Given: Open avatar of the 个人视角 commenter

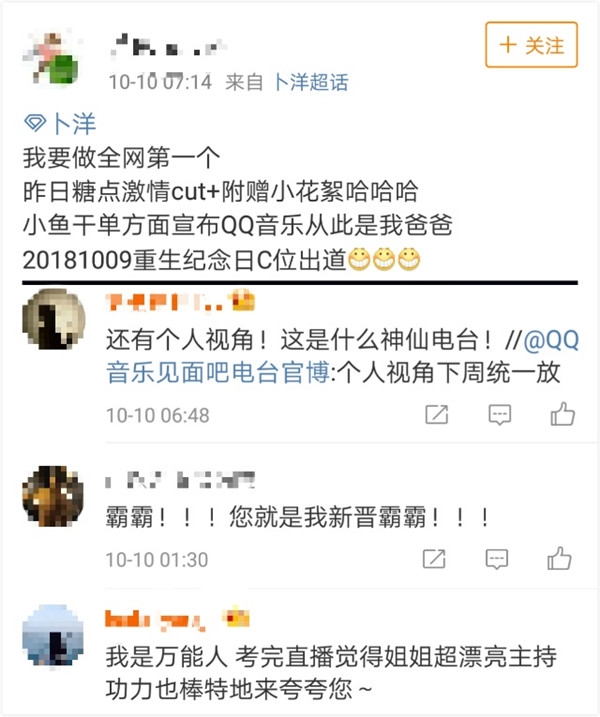Looking at the screenshot, I should click(53, 321).
